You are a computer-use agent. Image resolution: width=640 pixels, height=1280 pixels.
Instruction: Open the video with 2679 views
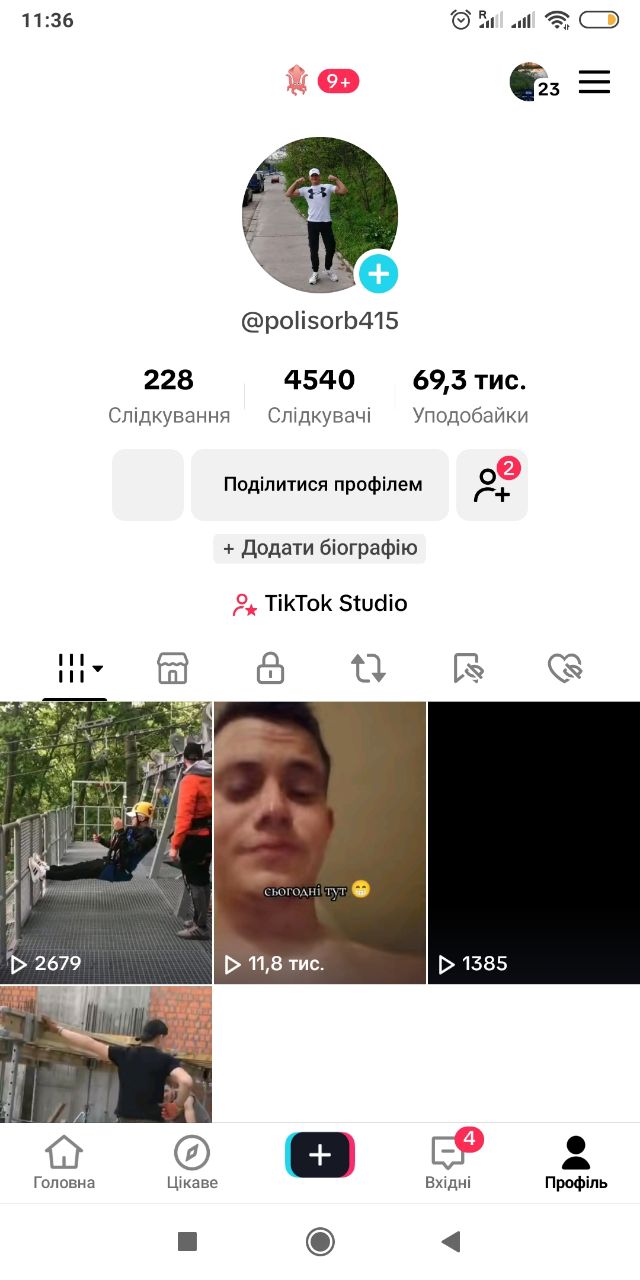pos(106,842)
